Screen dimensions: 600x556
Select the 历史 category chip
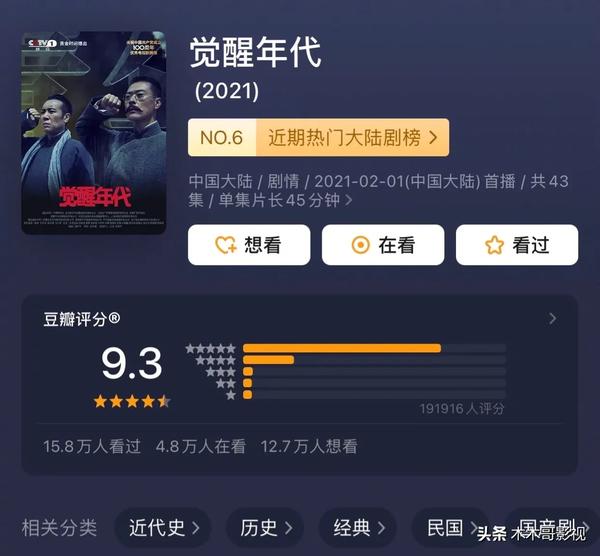coord(265,527)
